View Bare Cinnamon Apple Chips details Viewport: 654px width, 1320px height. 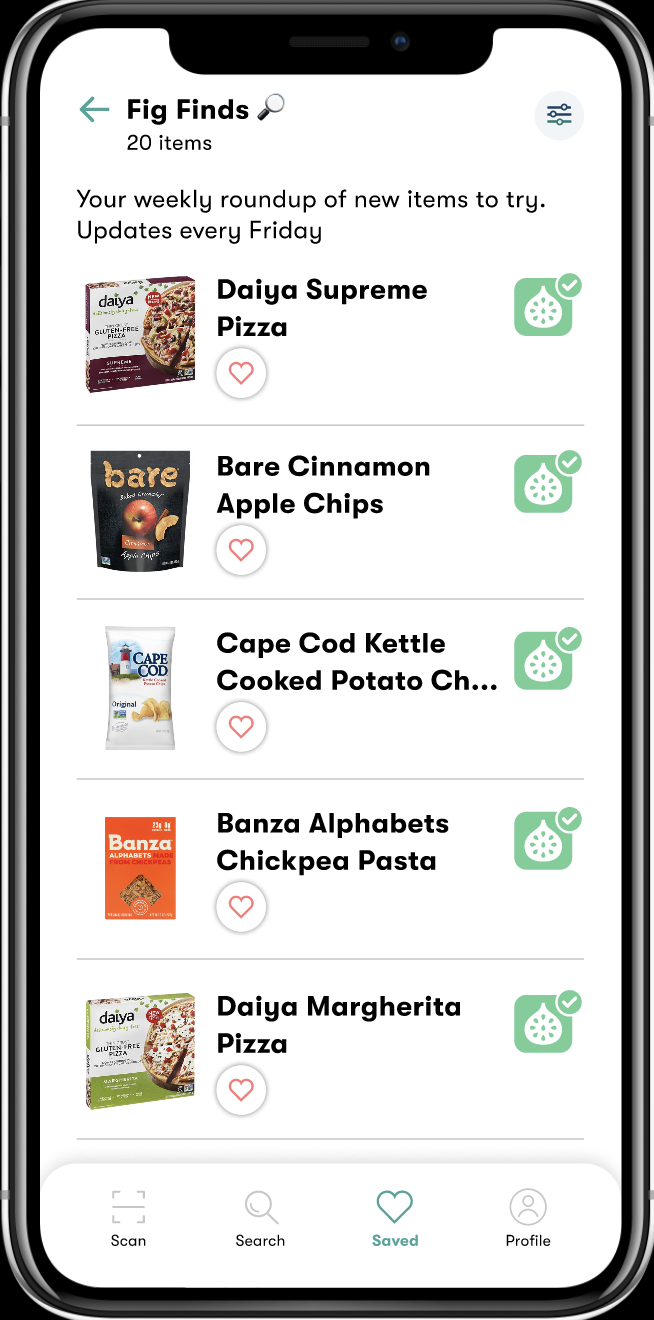pyautogui.click(x=323, y=485)
